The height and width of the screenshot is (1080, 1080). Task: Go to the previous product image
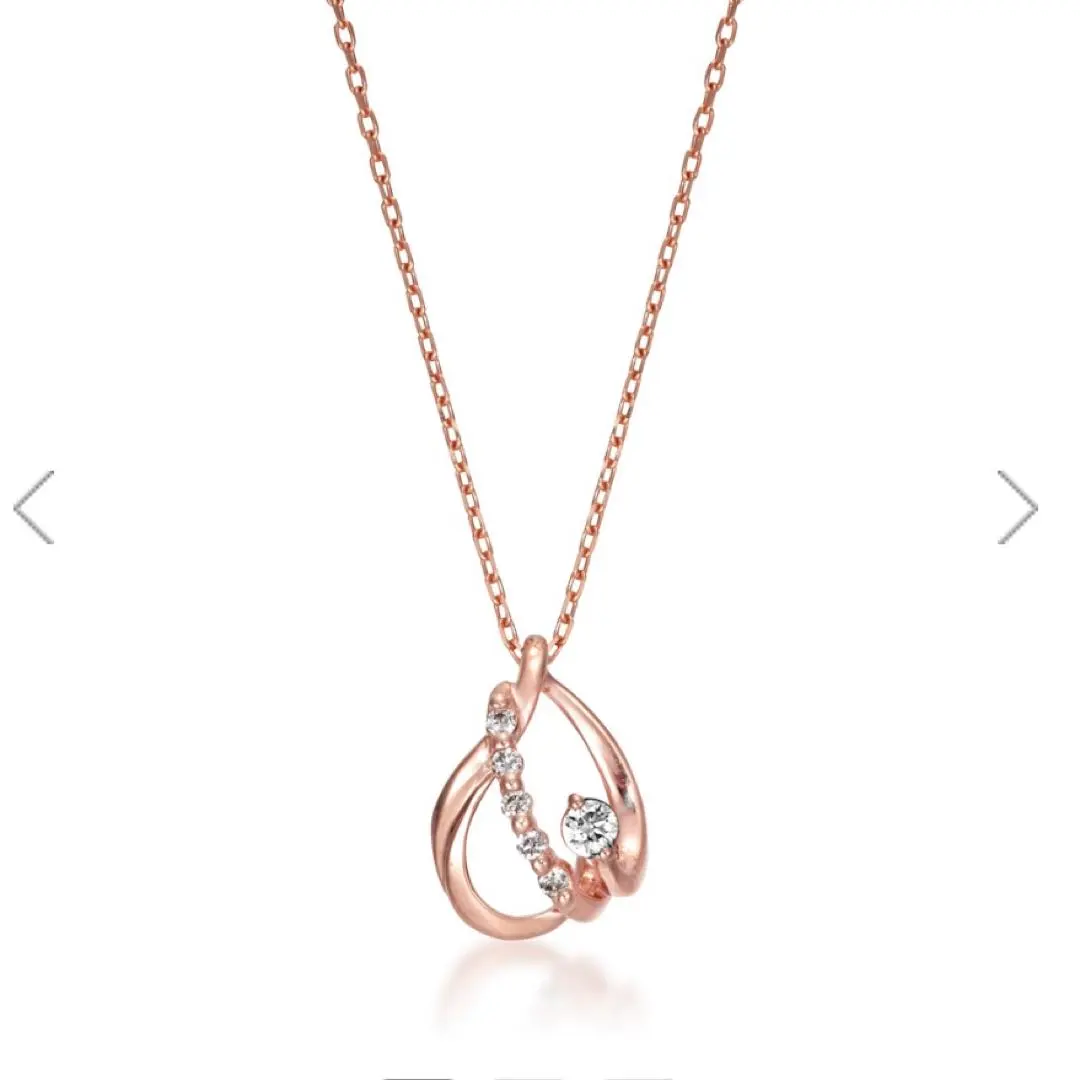(x=34, y=507)
